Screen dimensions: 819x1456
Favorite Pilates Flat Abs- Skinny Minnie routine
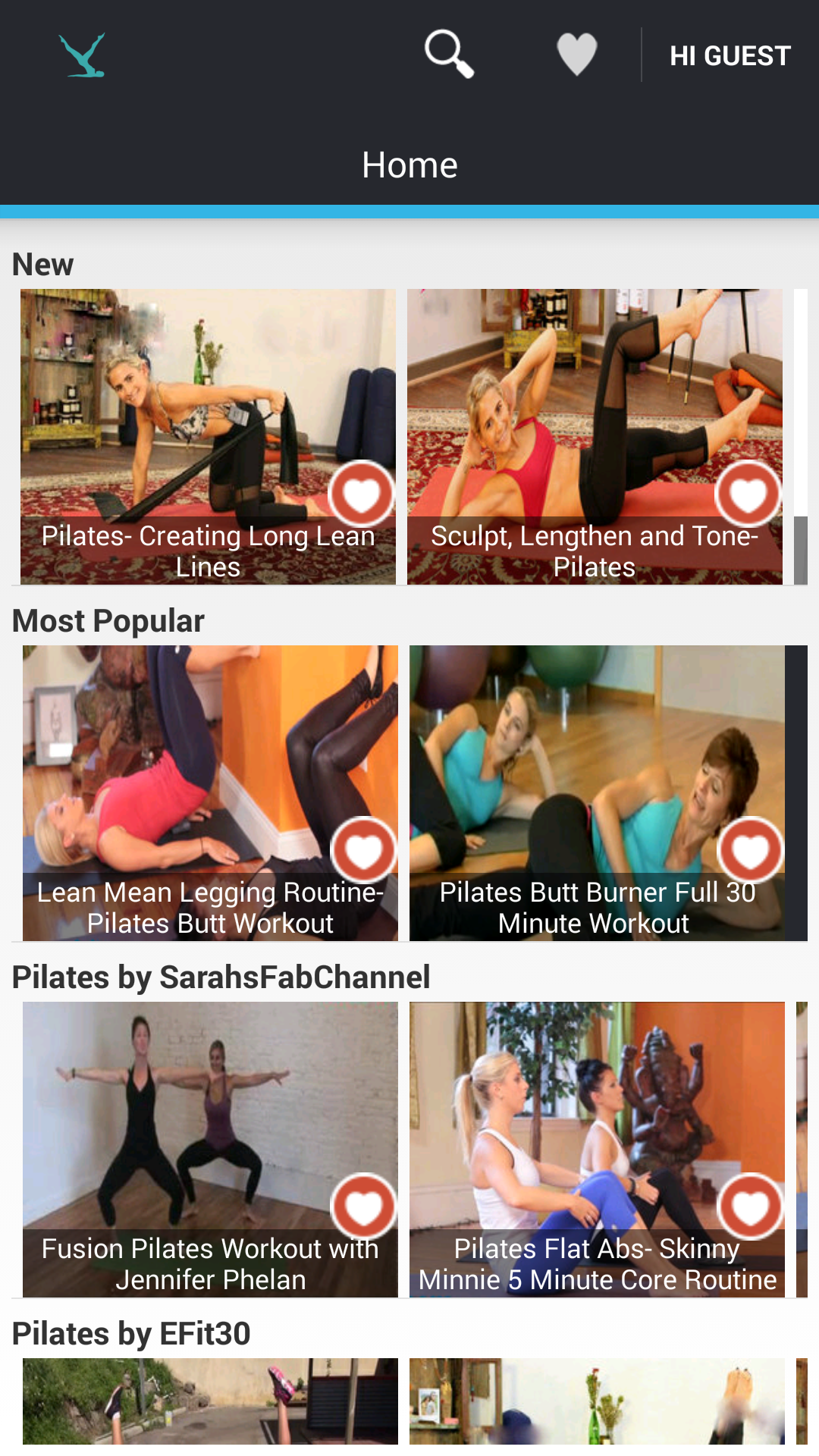click(751, 1207)
